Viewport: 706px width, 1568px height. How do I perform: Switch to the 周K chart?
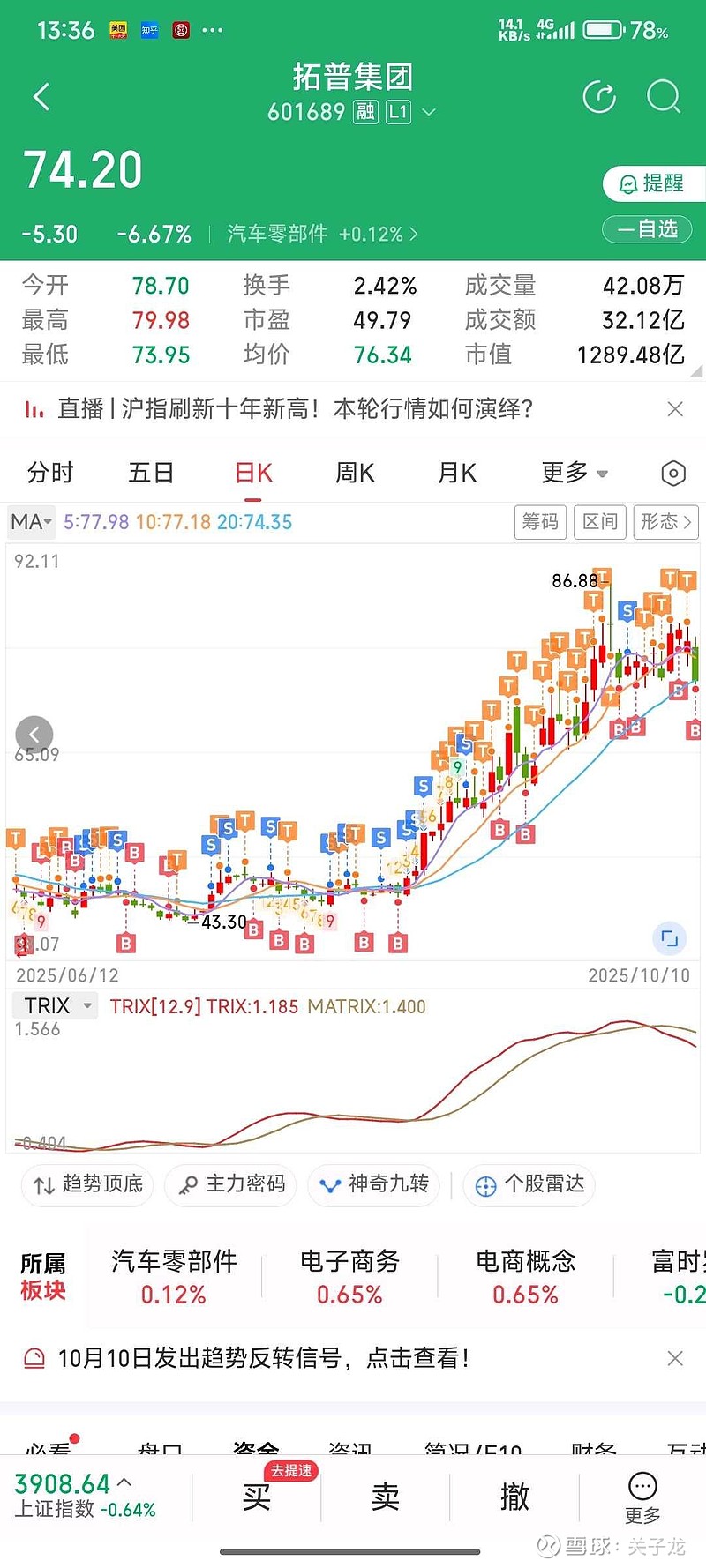(355, 473)
